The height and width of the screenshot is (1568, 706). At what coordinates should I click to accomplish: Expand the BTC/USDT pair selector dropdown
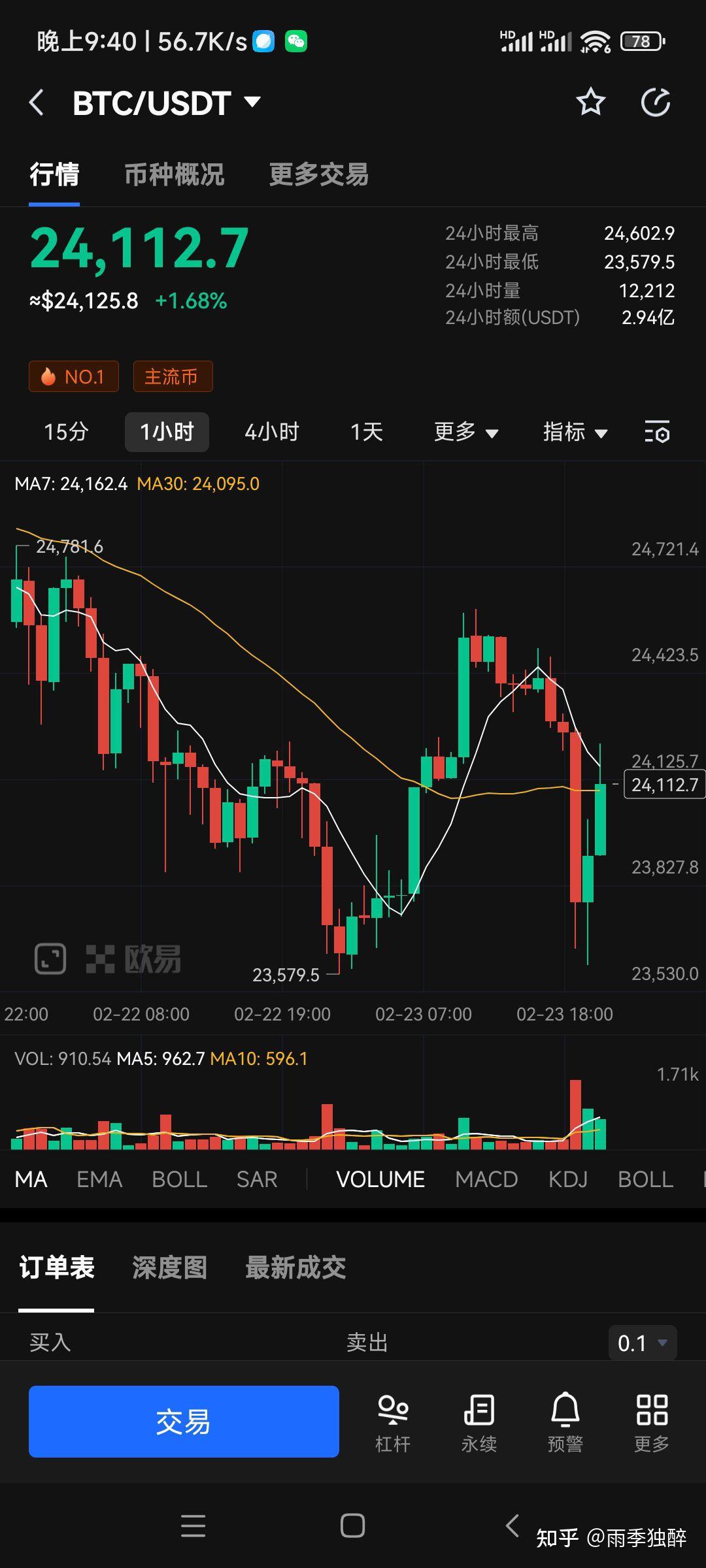[x=252, y=102]
